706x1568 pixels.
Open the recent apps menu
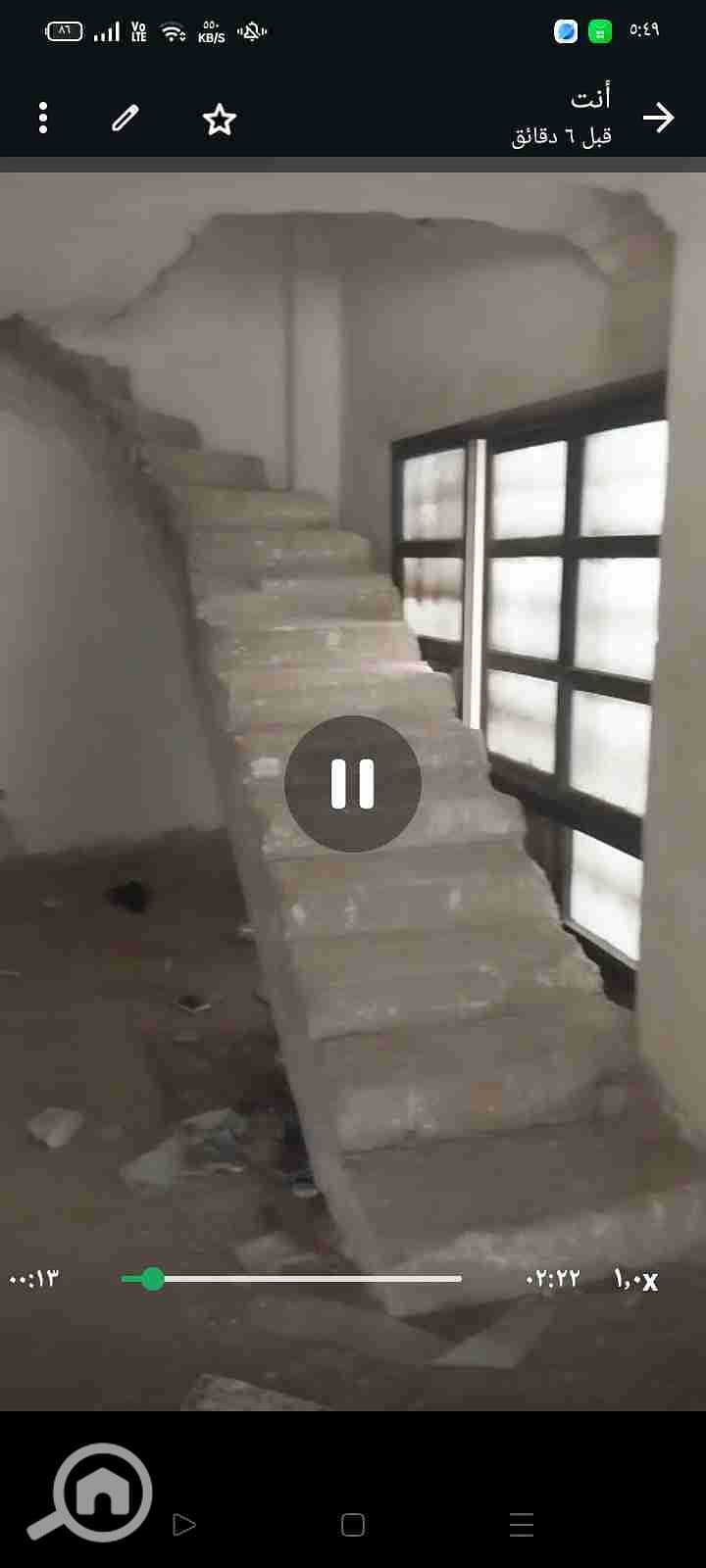(522, 1525)
